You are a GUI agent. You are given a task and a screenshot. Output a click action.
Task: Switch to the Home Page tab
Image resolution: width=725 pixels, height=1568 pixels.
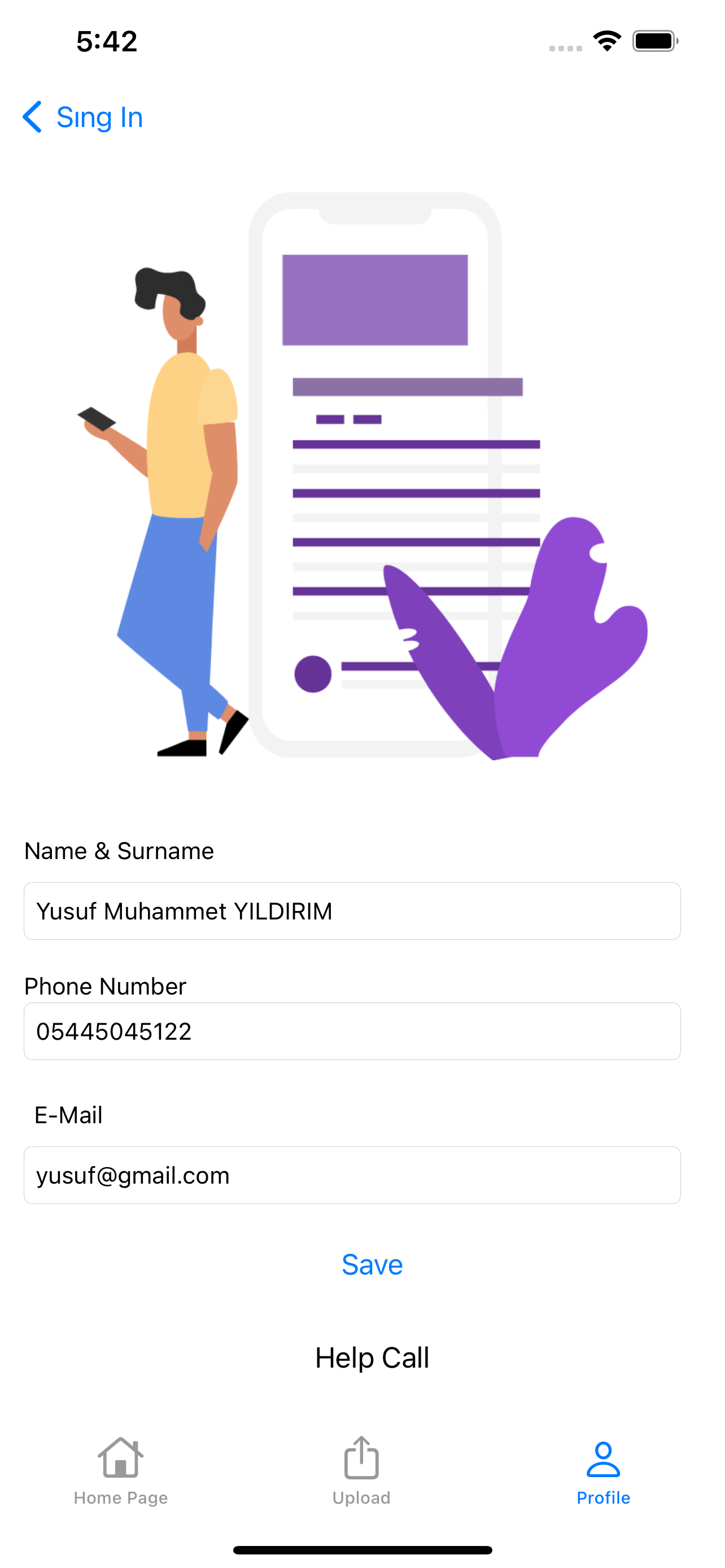120,1470
